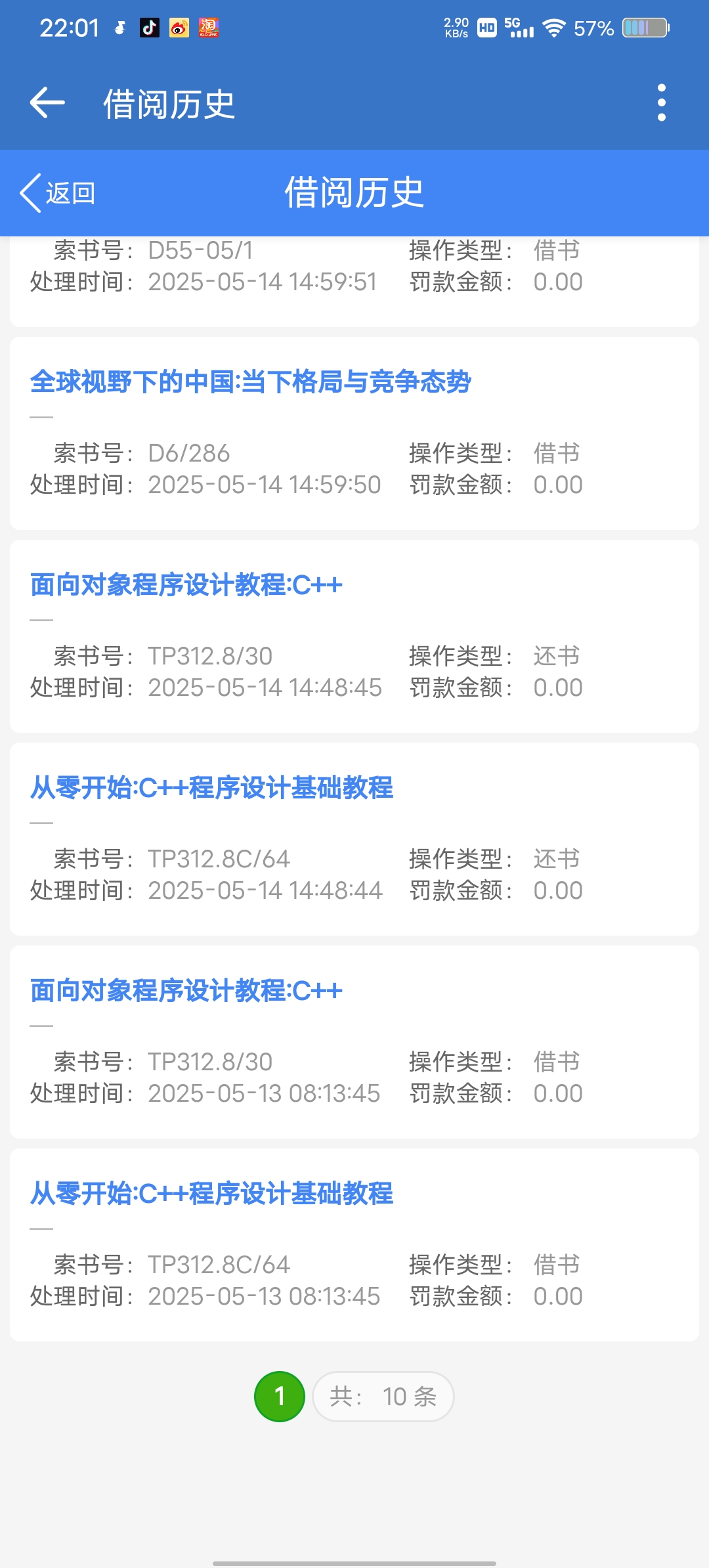Open the three-dot overflow menu
This screenshot has width=709, height=1568.
[661, 103]
